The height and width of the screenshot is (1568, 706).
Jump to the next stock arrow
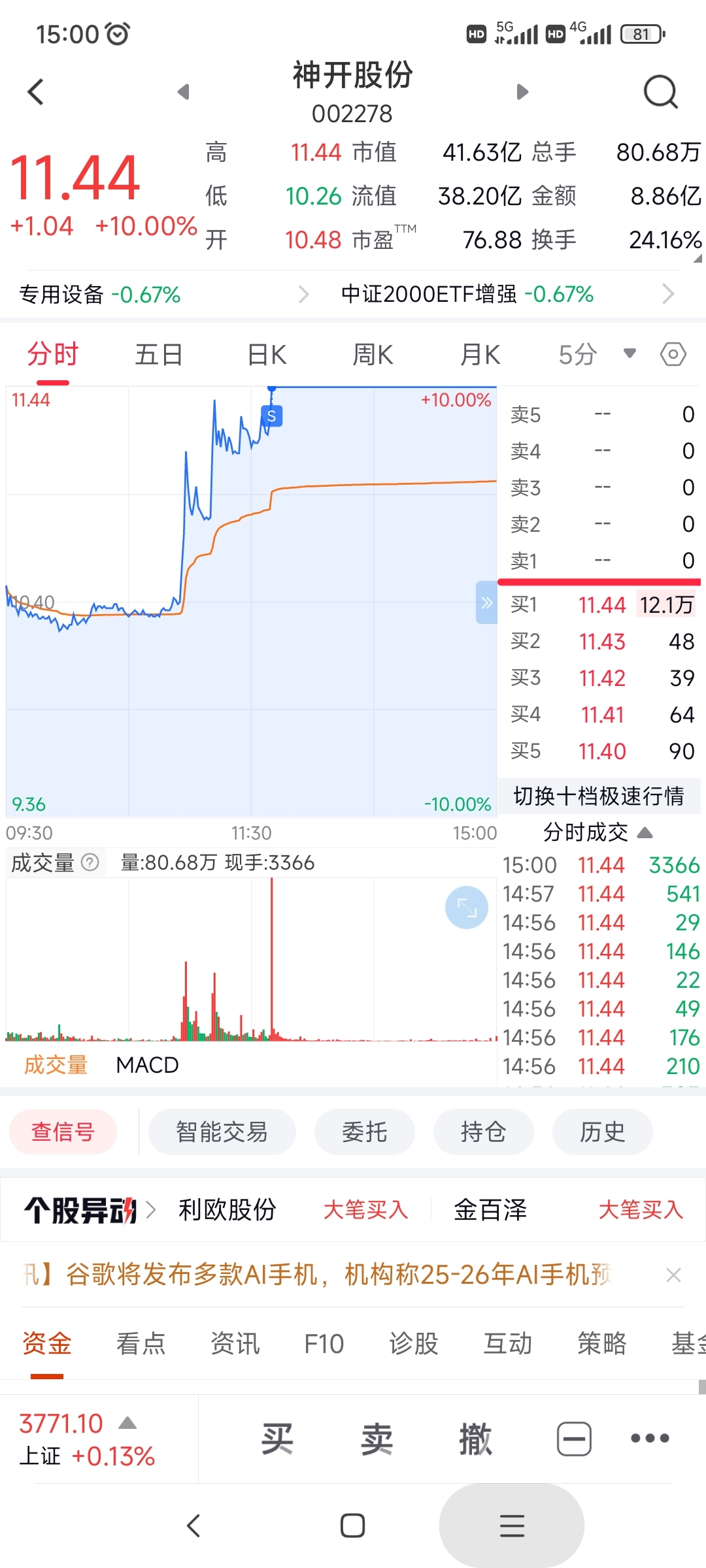[522, 91]
